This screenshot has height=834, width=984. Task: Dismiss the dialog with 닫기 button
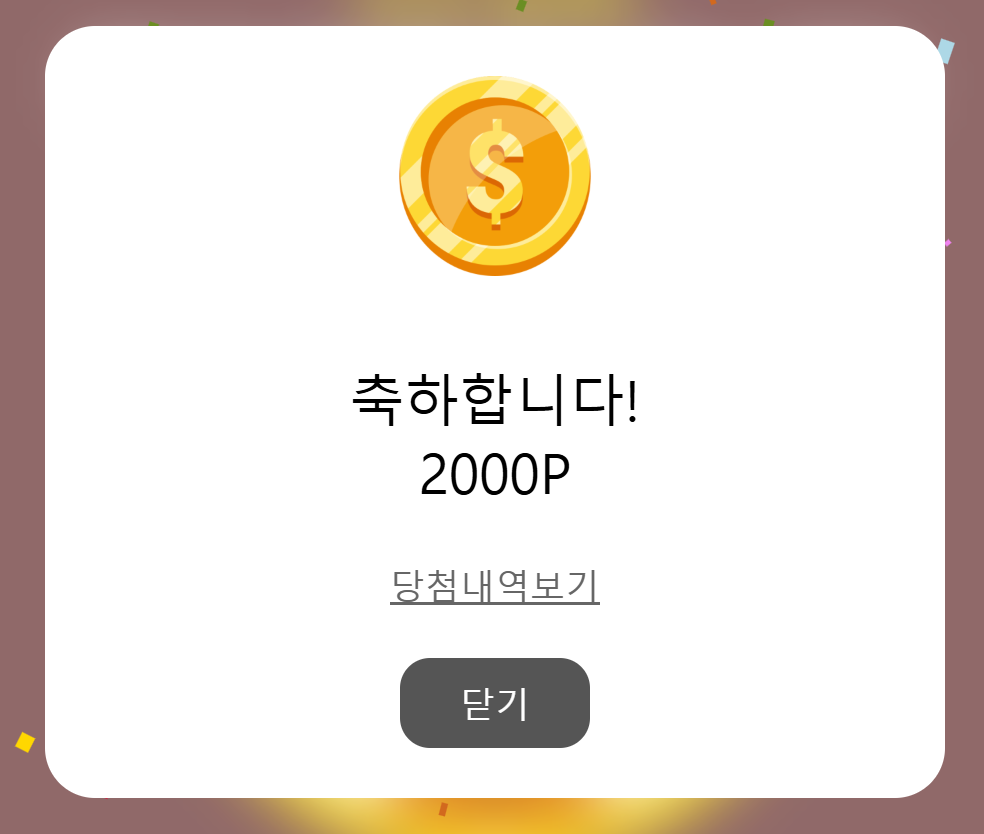[494, 703]
